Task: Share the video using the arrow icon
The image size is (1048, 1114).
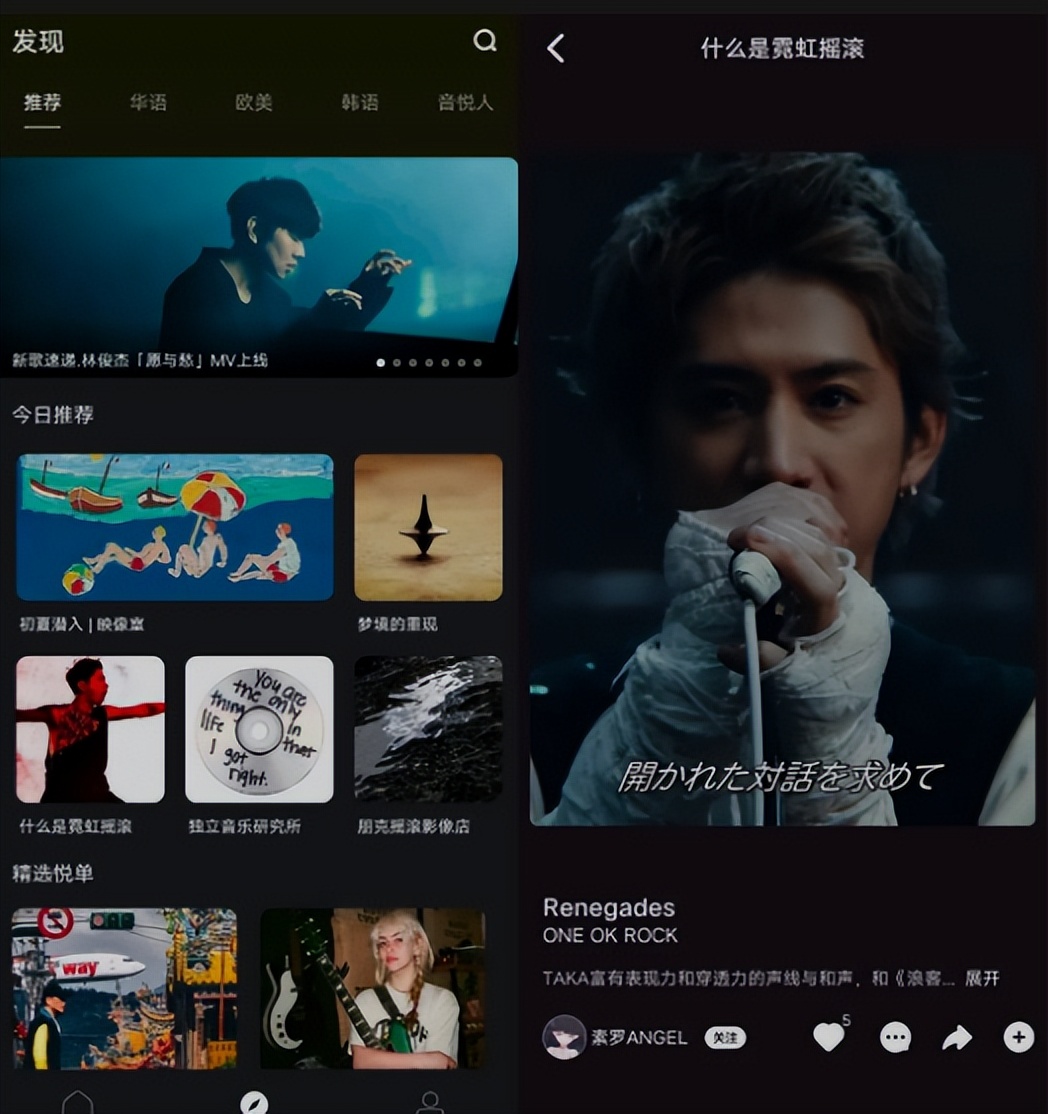Action: tap(957, 1038)
